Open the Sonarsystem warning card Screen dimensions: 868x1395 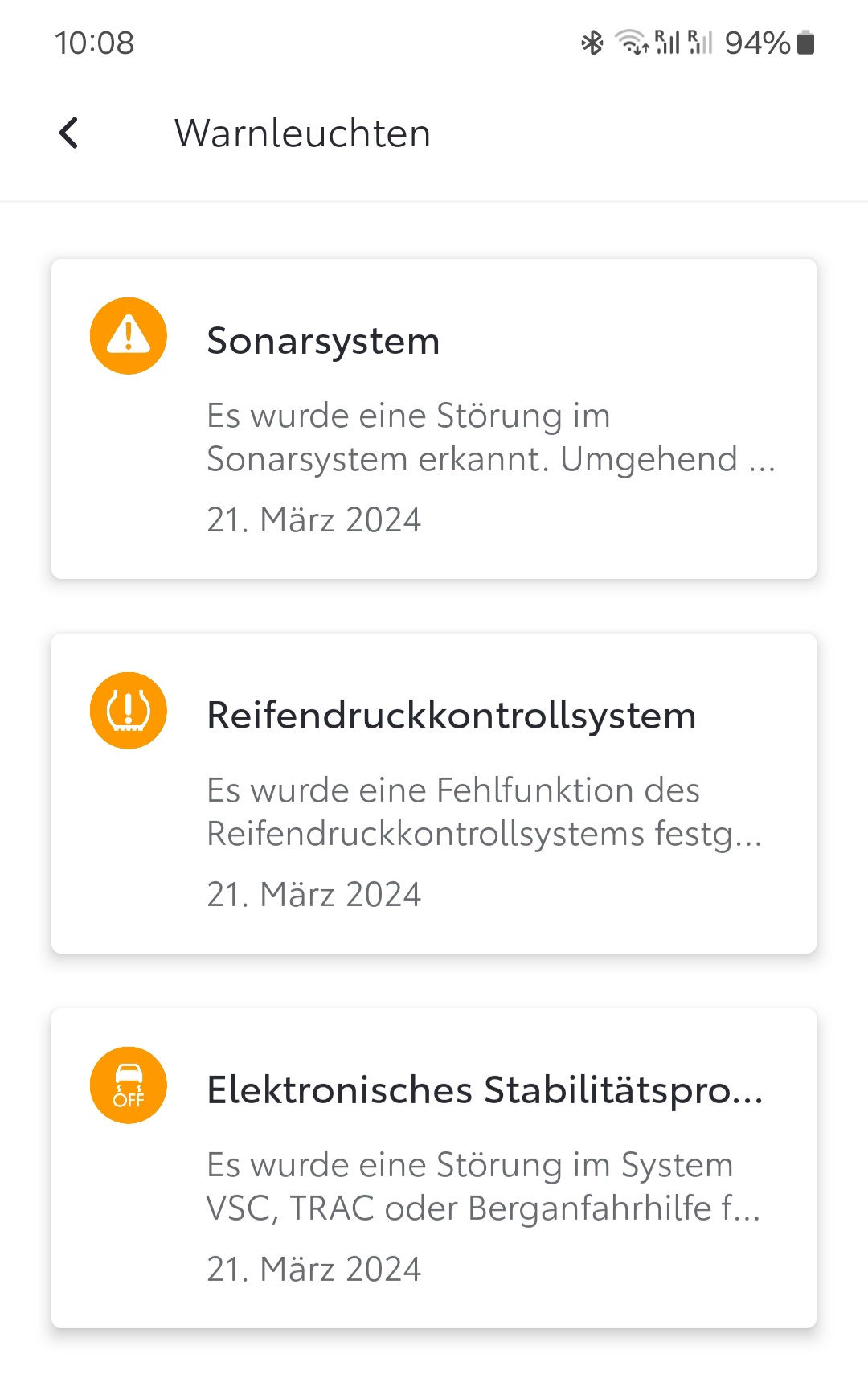click(x=434, y=419)
